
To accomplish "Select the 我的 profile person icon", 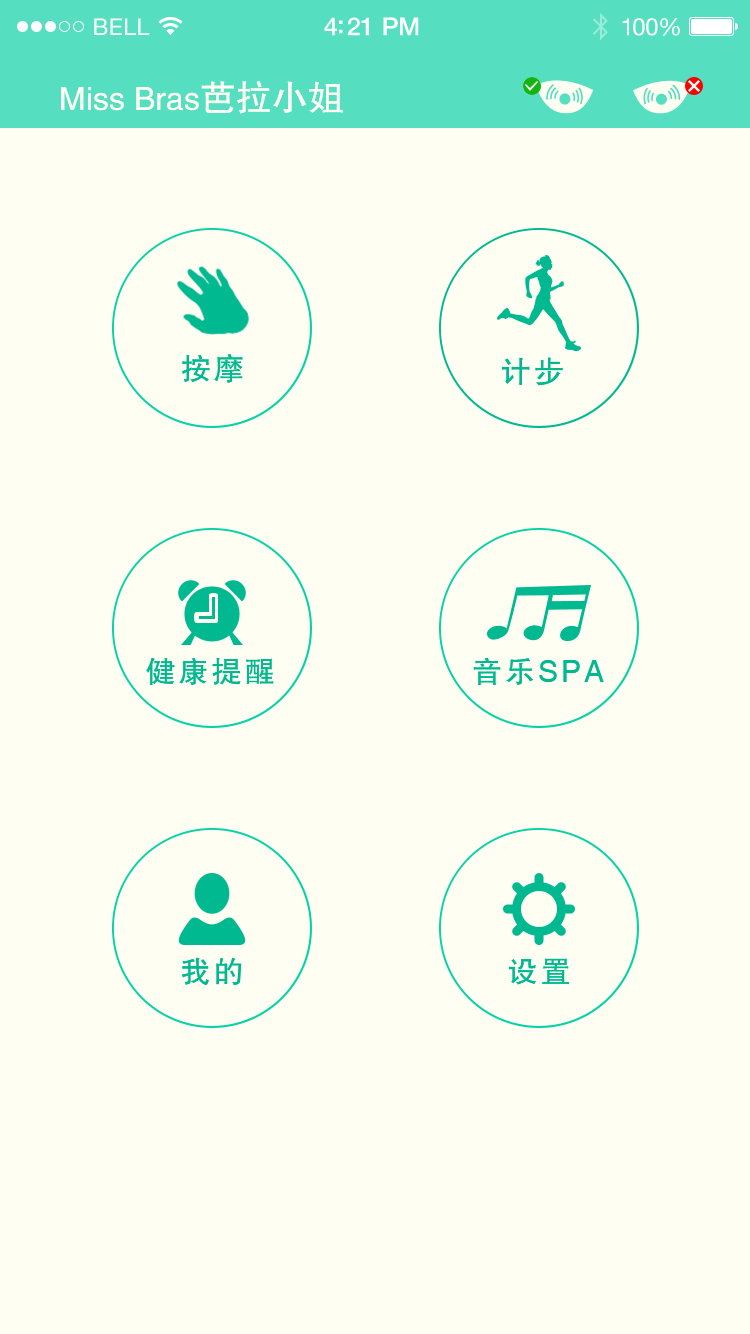I will pos(211,908).
